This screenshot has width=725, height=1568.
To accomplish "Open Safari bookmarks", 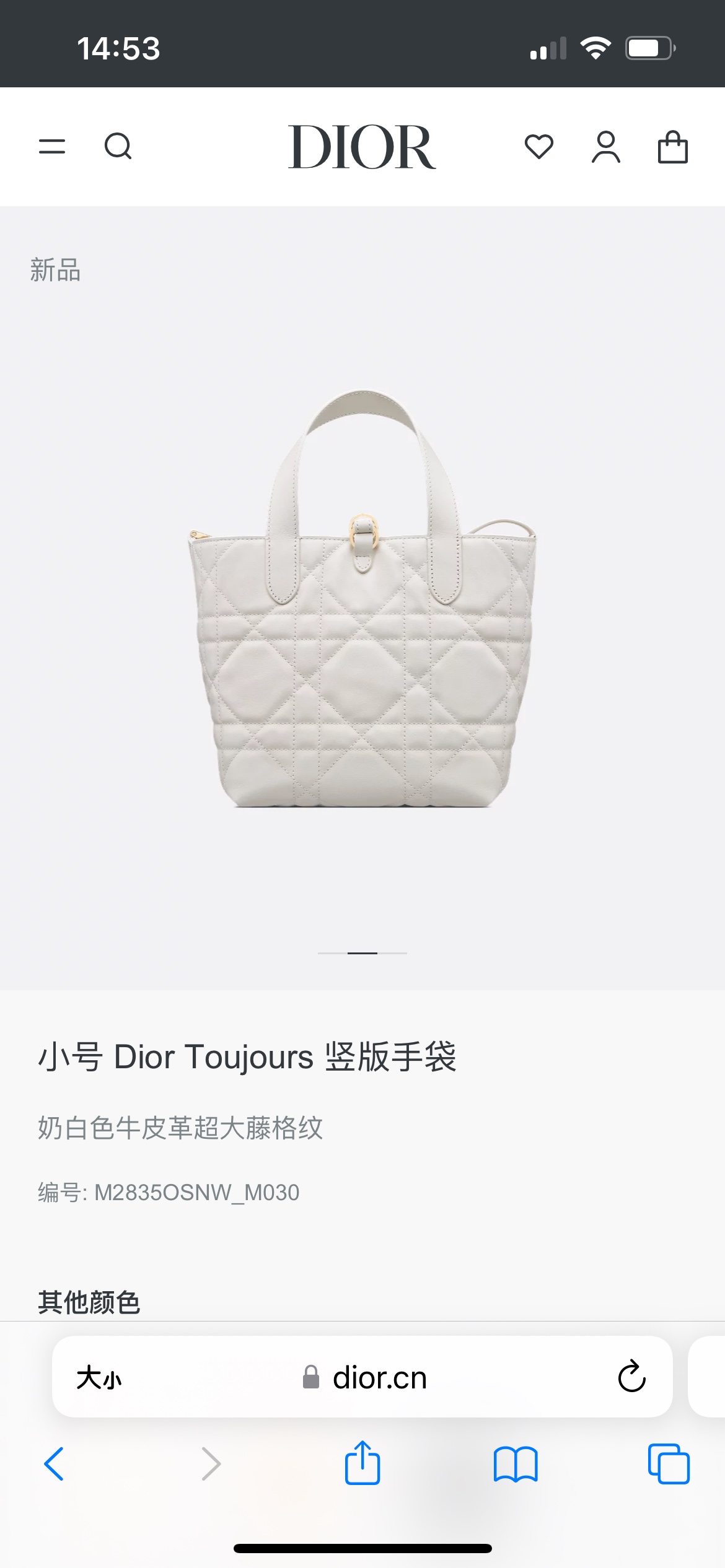I will click(516, 1464).
